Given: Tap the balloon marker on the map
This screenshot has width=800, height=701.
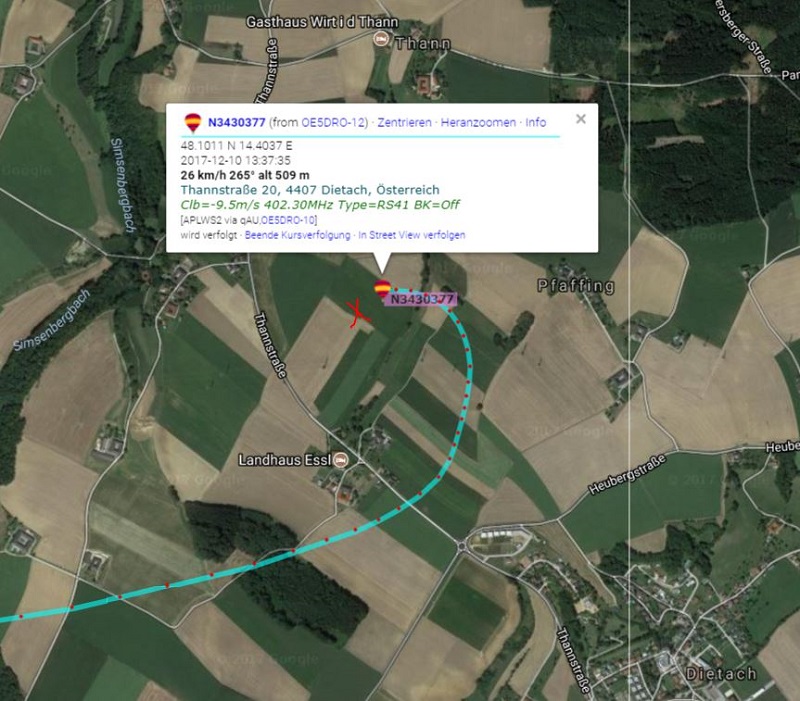Looking at the screenshot, I should [382, 289].
